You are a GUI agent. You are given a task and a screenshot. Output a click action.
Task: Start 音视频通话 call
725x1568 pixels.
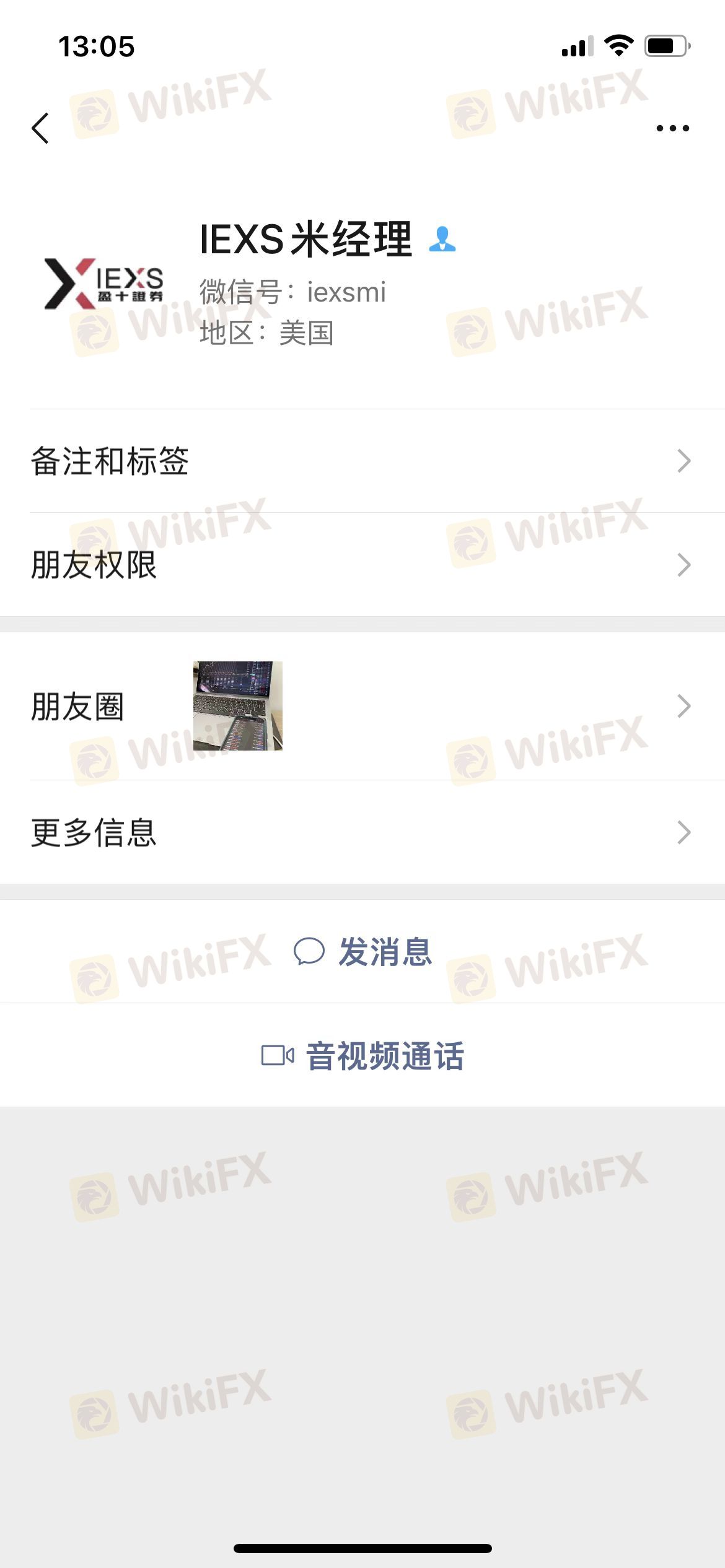(362, 1056)
